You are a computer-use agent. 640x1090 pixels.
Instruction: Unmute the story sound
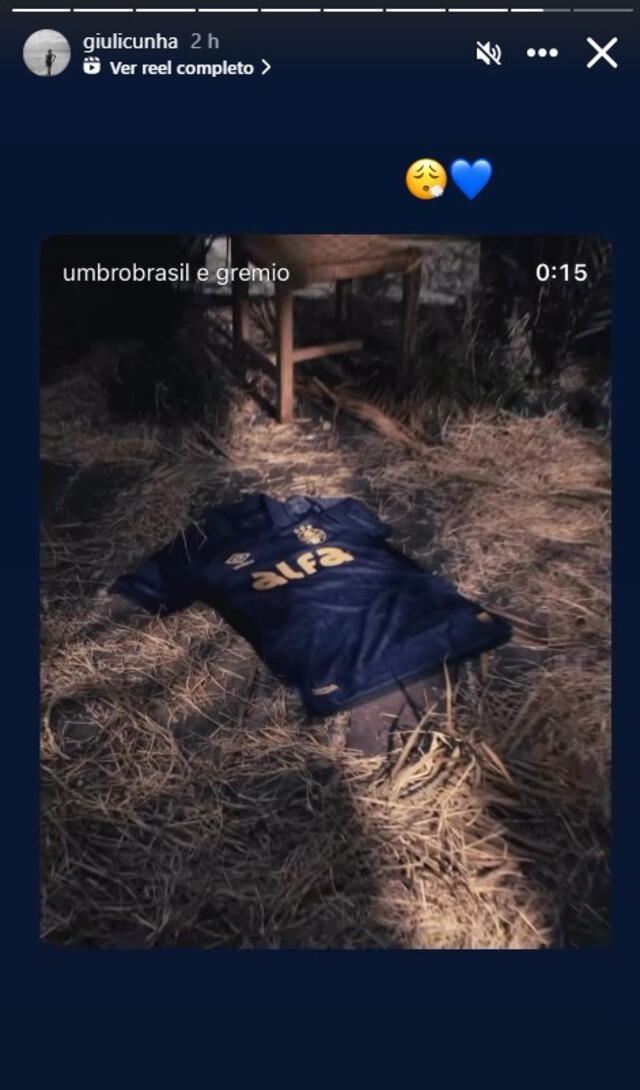(x=488, y=53)
